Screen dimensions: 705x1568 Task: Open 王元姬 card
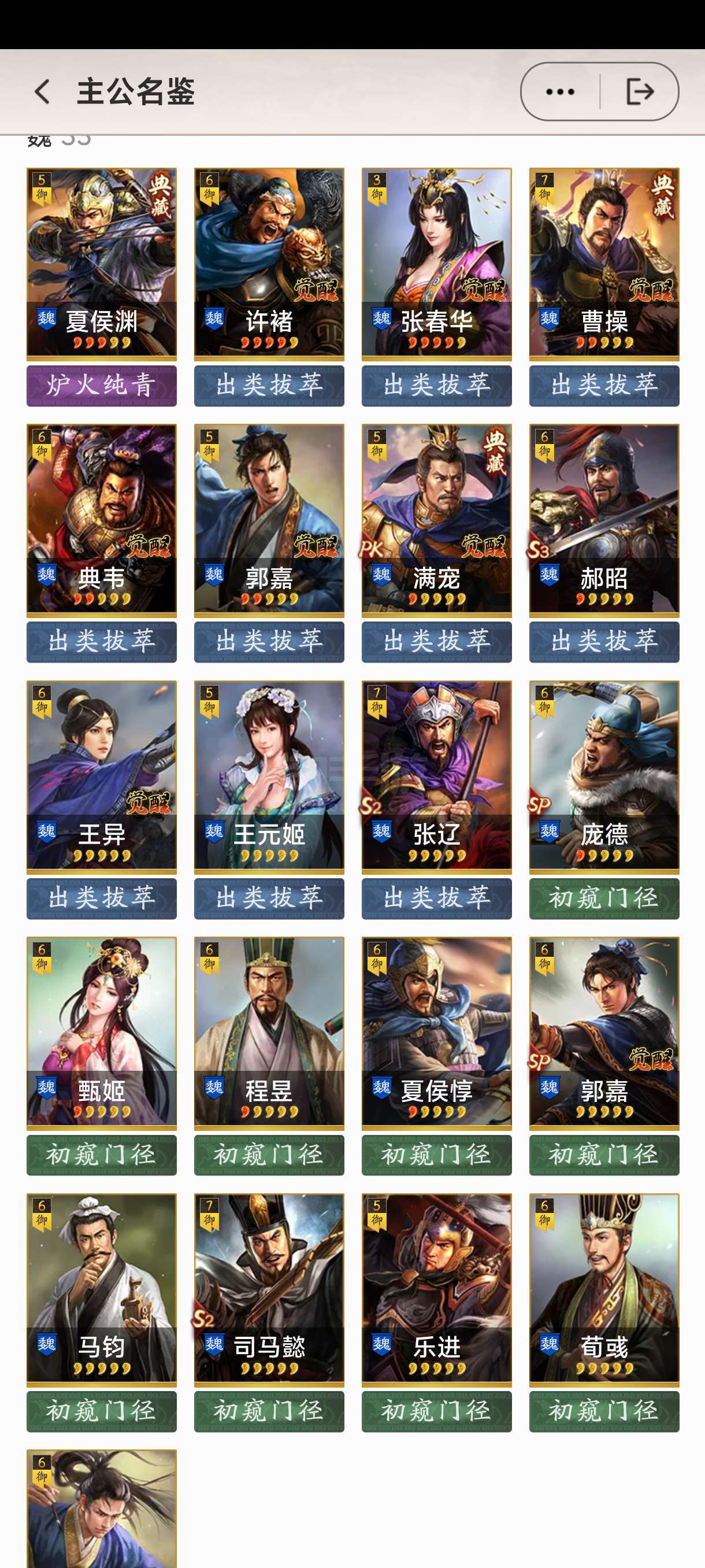point(269,776)
